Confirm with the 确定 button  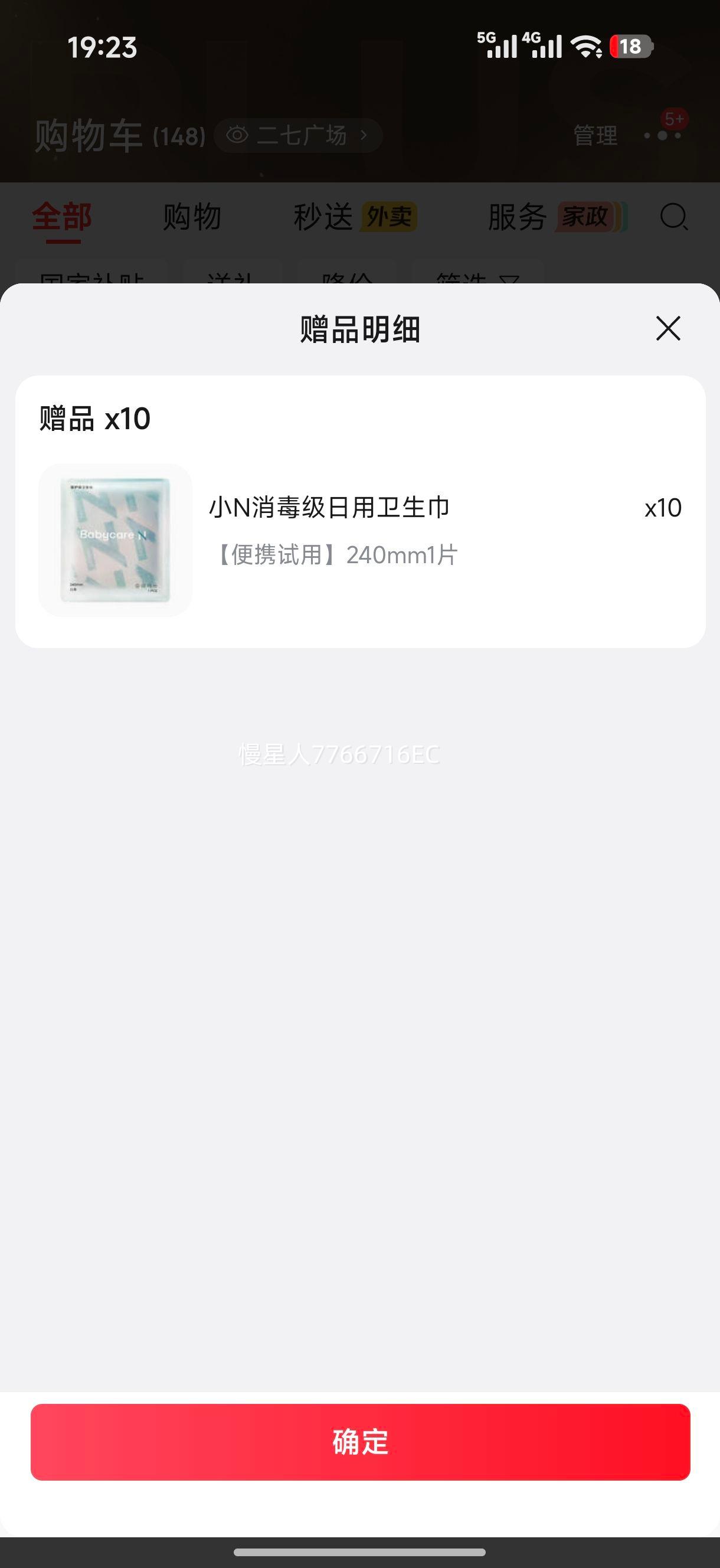361,1442
